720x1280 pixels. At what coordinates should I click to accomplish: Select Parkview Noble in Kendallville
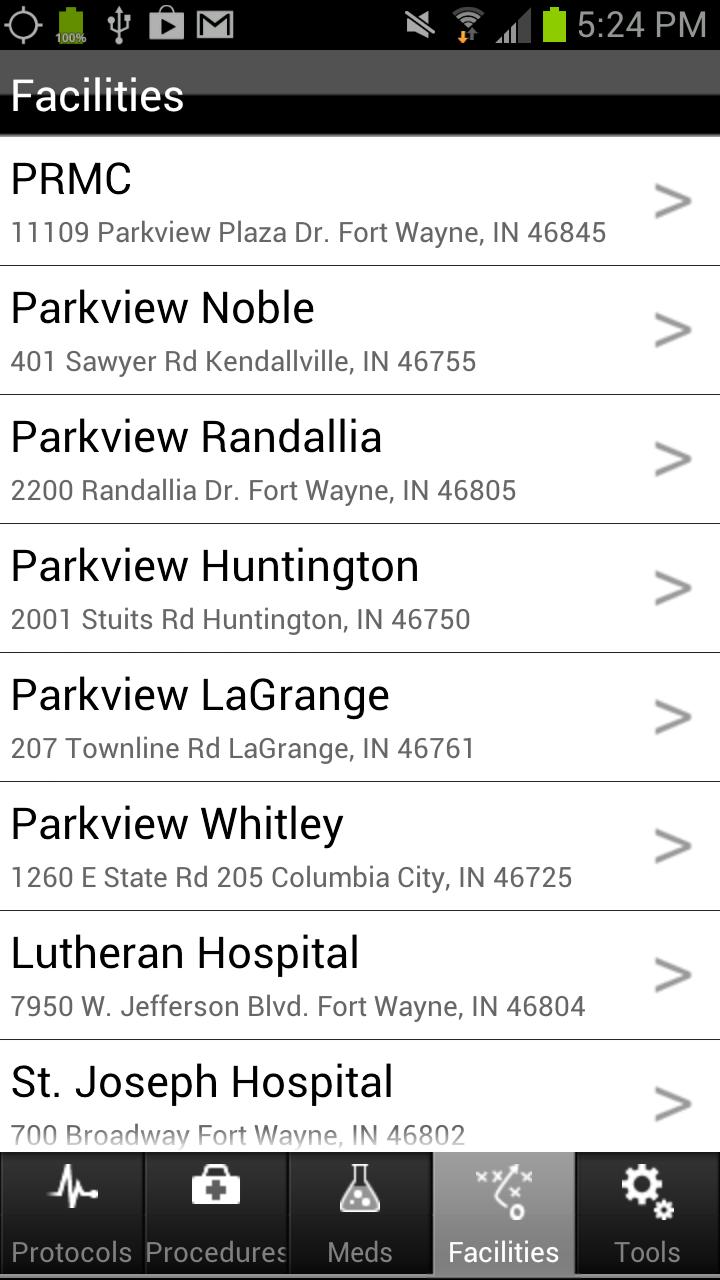[x=360, y=330]
